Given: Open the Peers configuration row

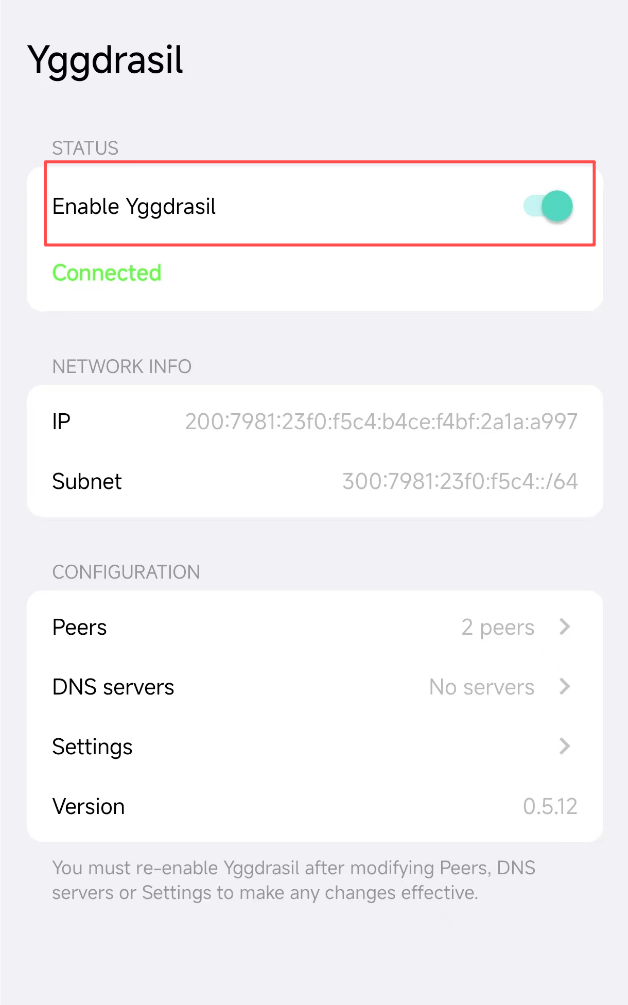Looking at the screenshot, I should (315, 627).
